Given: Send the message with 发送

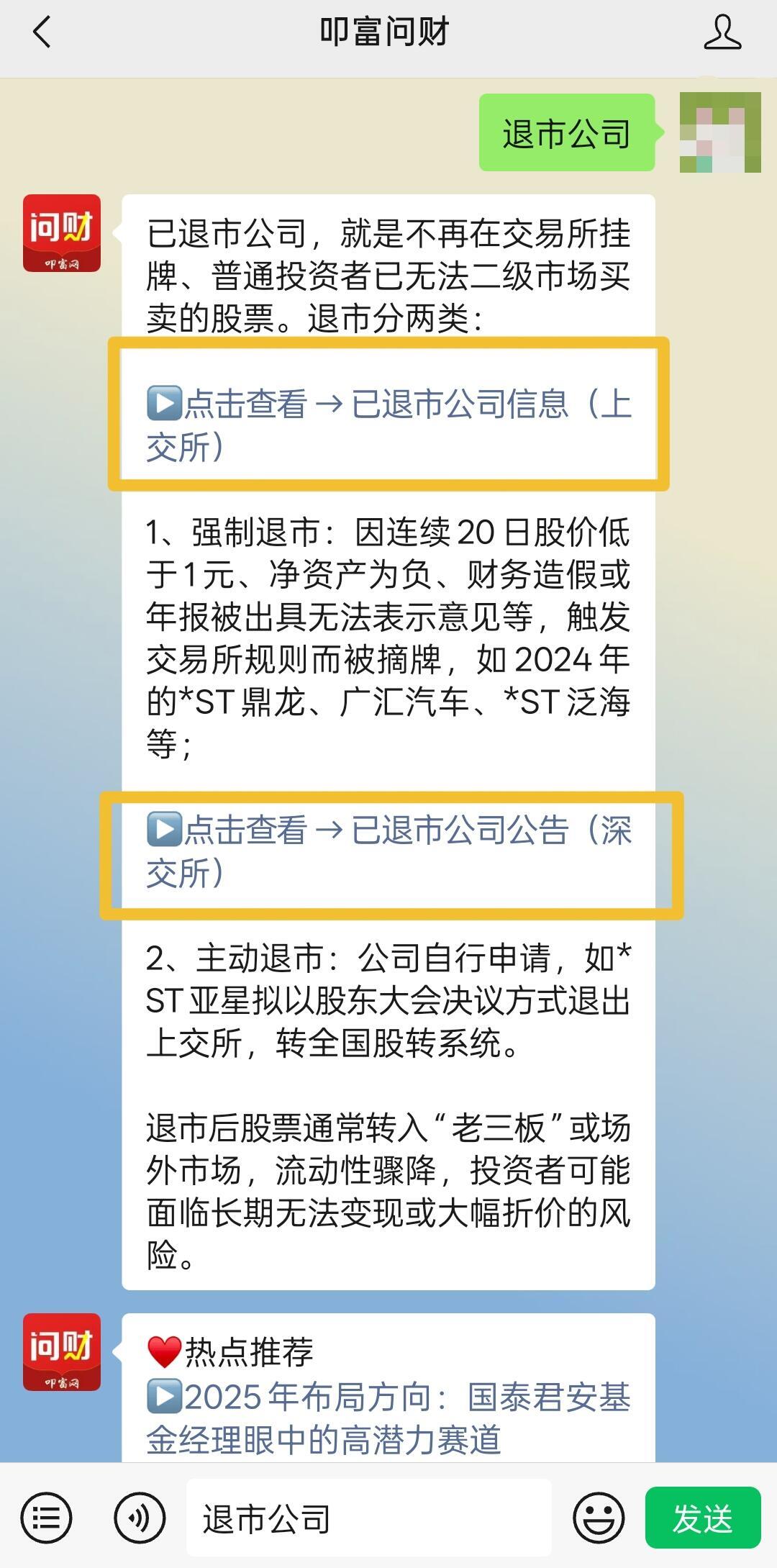Looking at the screenshot, I should pos(702,1518).
